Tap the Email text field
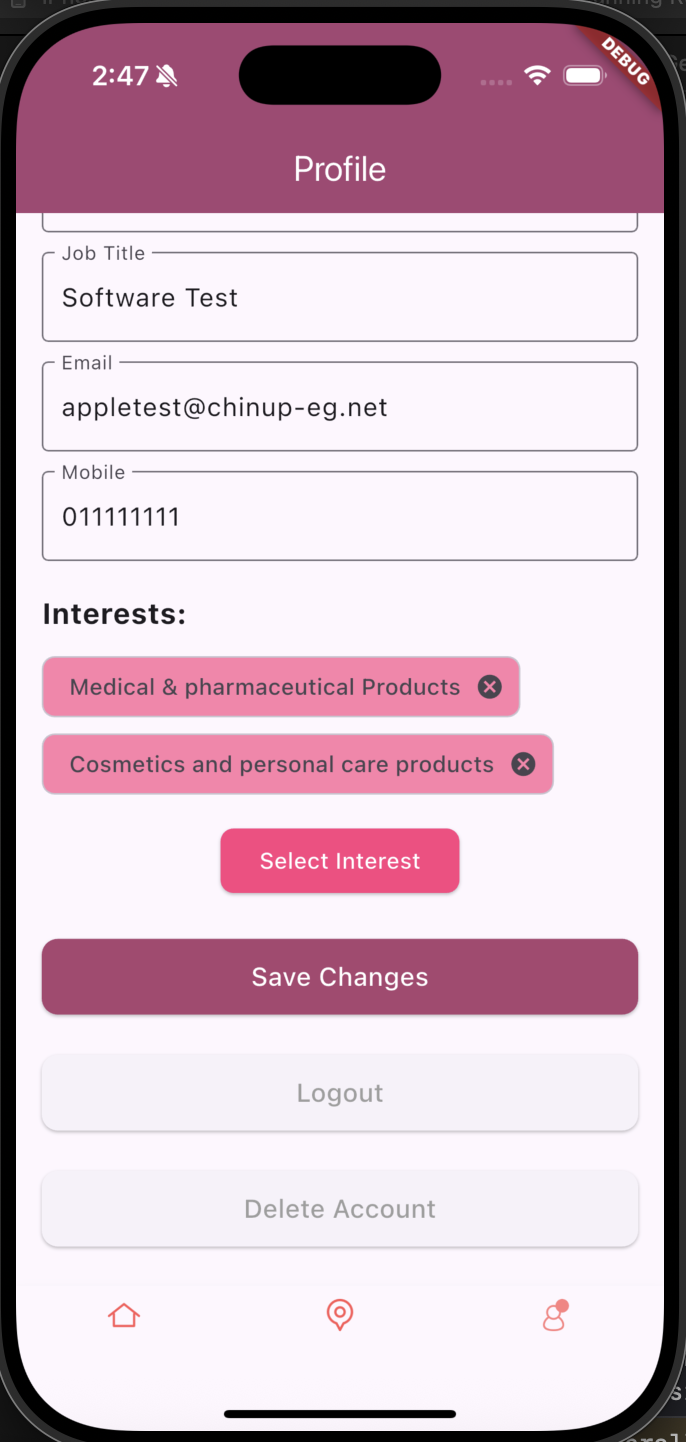The width and height of the screenshot is (686, 1442). pyautogui.click(x=339, y=407)
